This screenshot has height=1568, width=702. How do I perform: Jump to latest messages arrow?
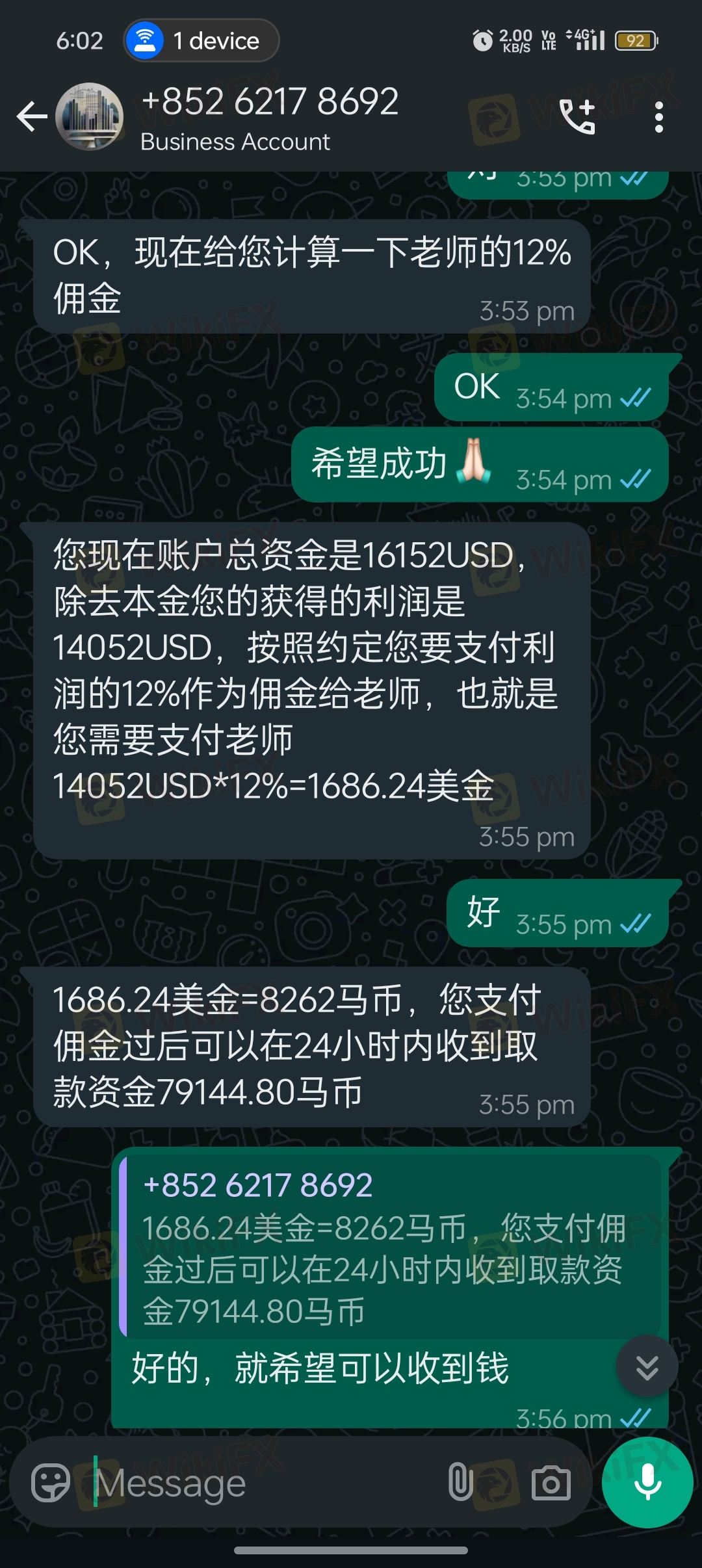point(647,1366)
